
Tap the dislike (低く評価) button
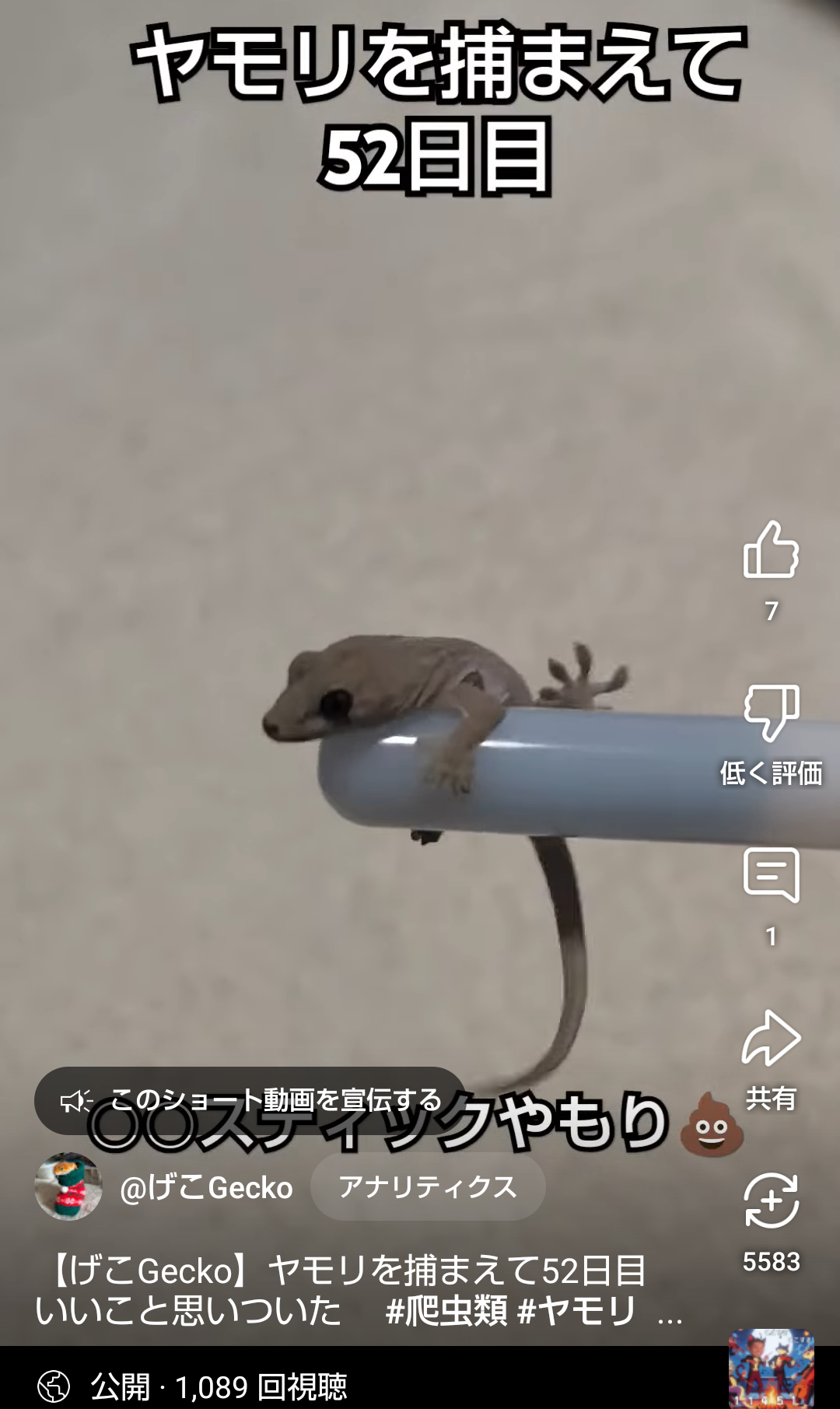771,713
